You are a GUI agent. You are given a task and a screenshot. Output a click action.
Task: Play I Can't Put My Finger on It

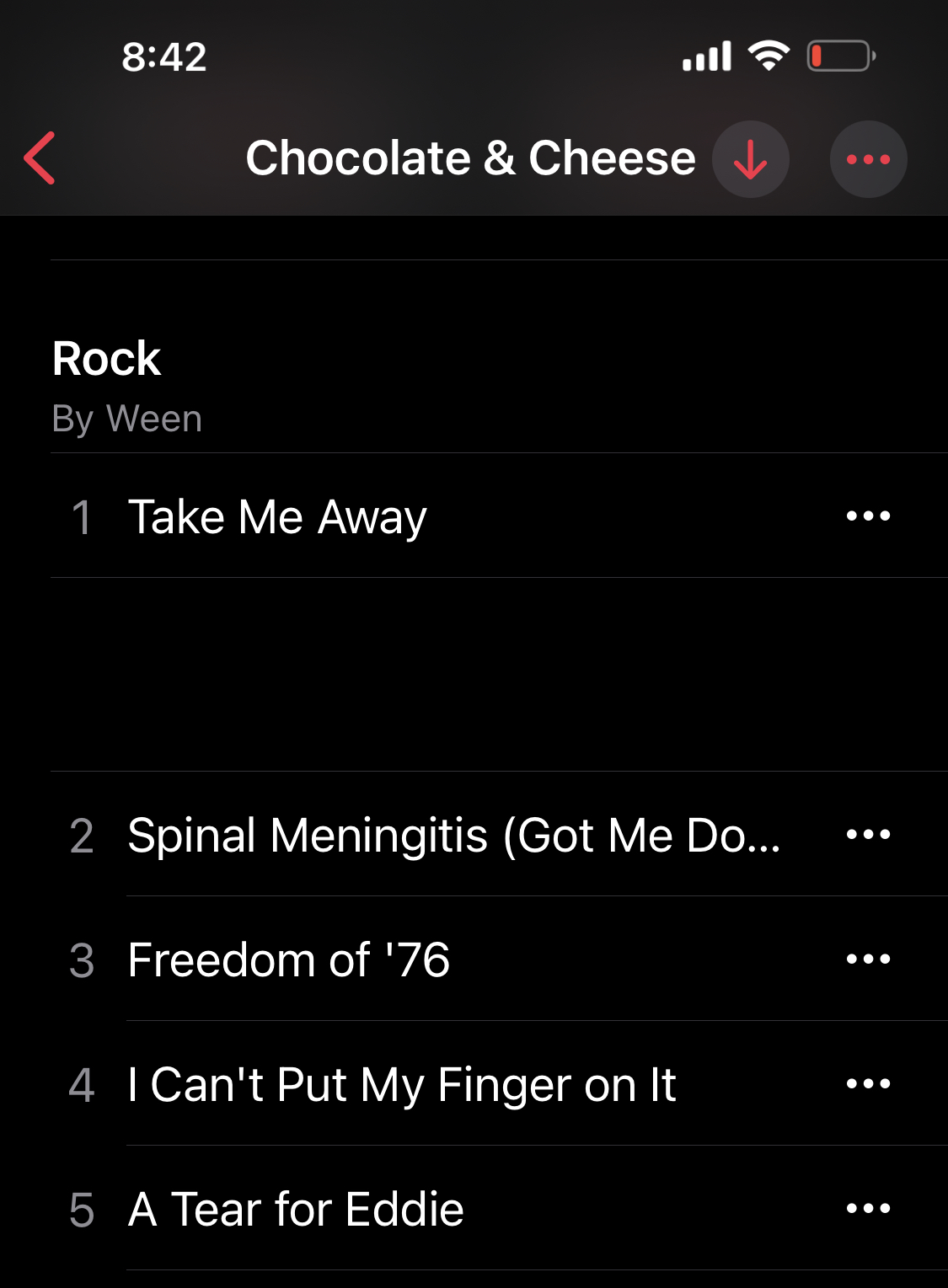[401, 1085]
